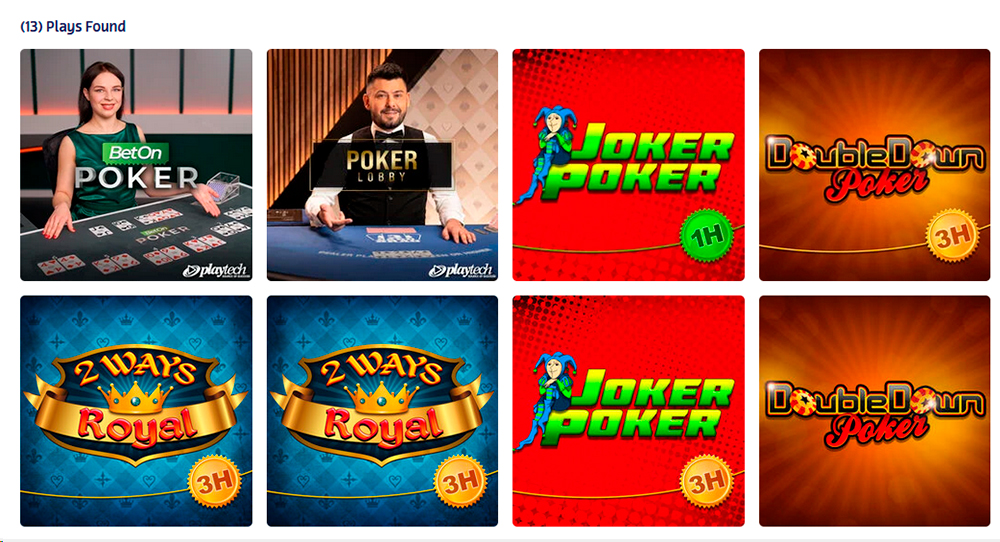Open DoubleDown Poker with the 3H badge
This screenshot has width=1000, height=542.
pos(874,165)
